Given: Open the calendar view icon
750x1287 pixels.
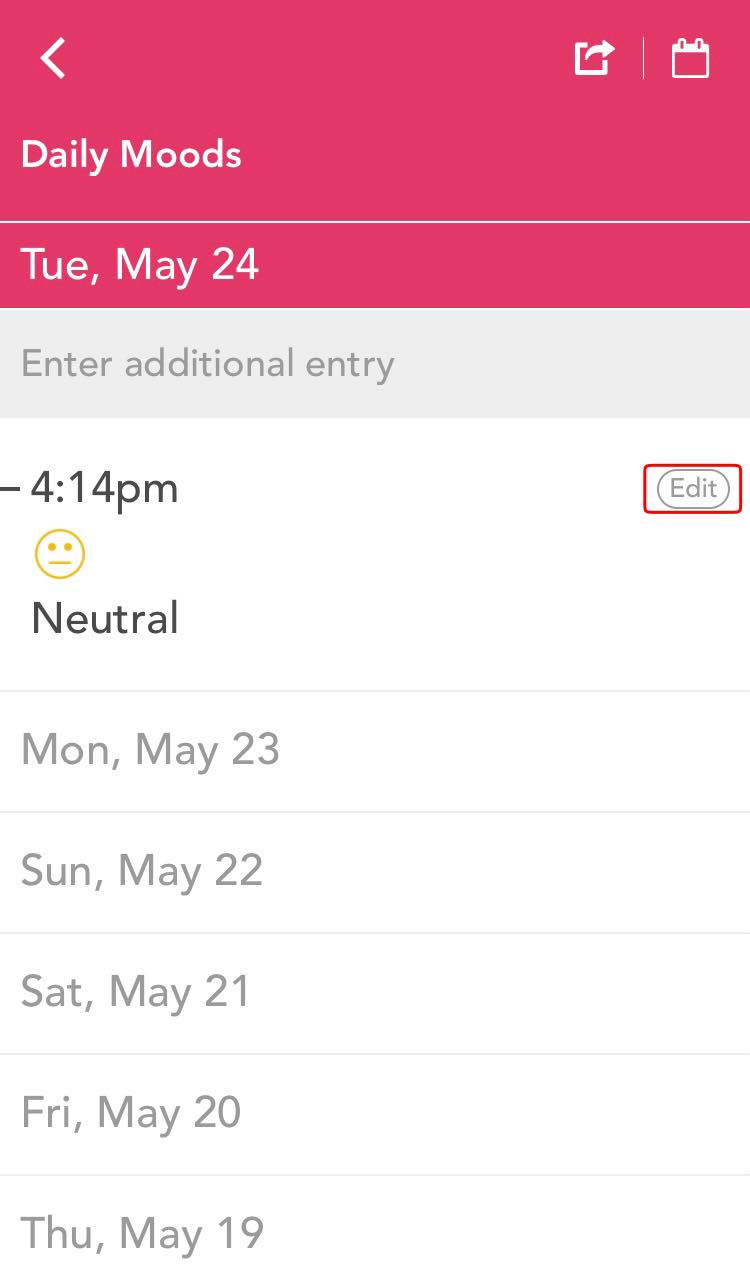Looking at the screenshot, I should [x=690, y=58].
